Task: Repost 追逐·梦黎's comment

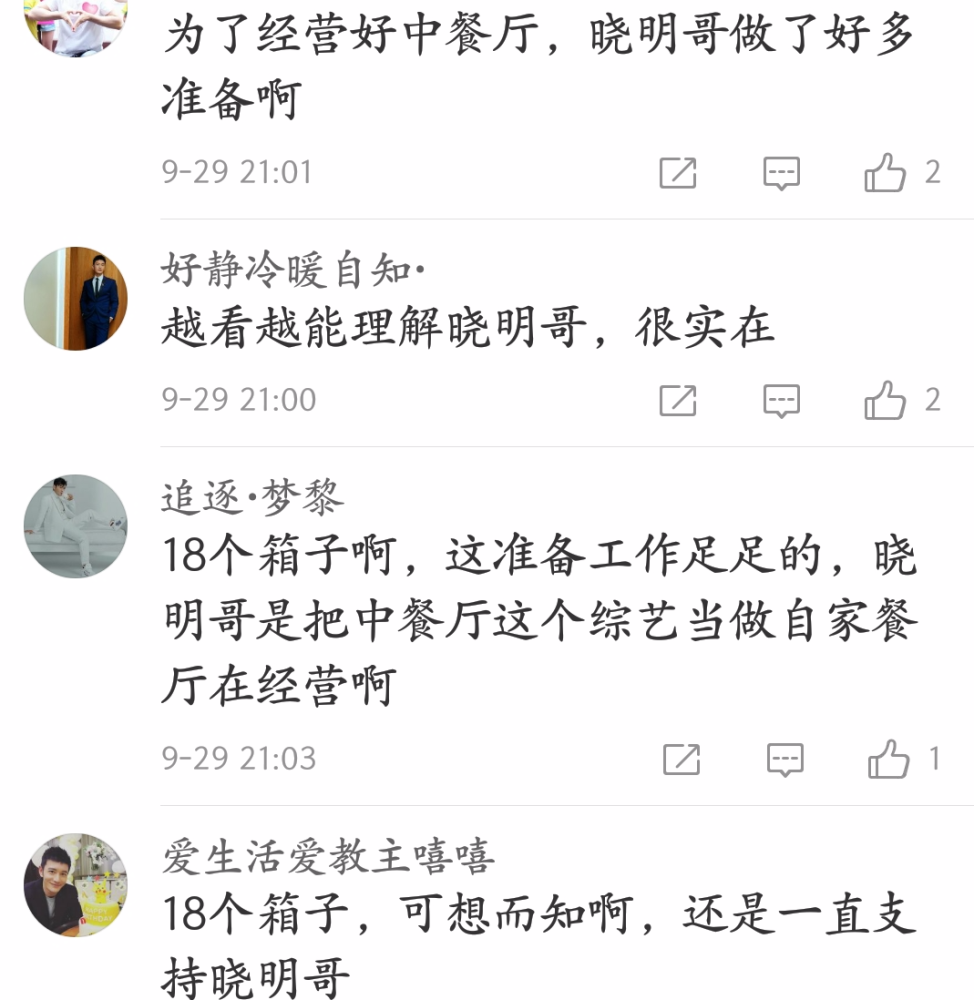Action: click(681, 759)
